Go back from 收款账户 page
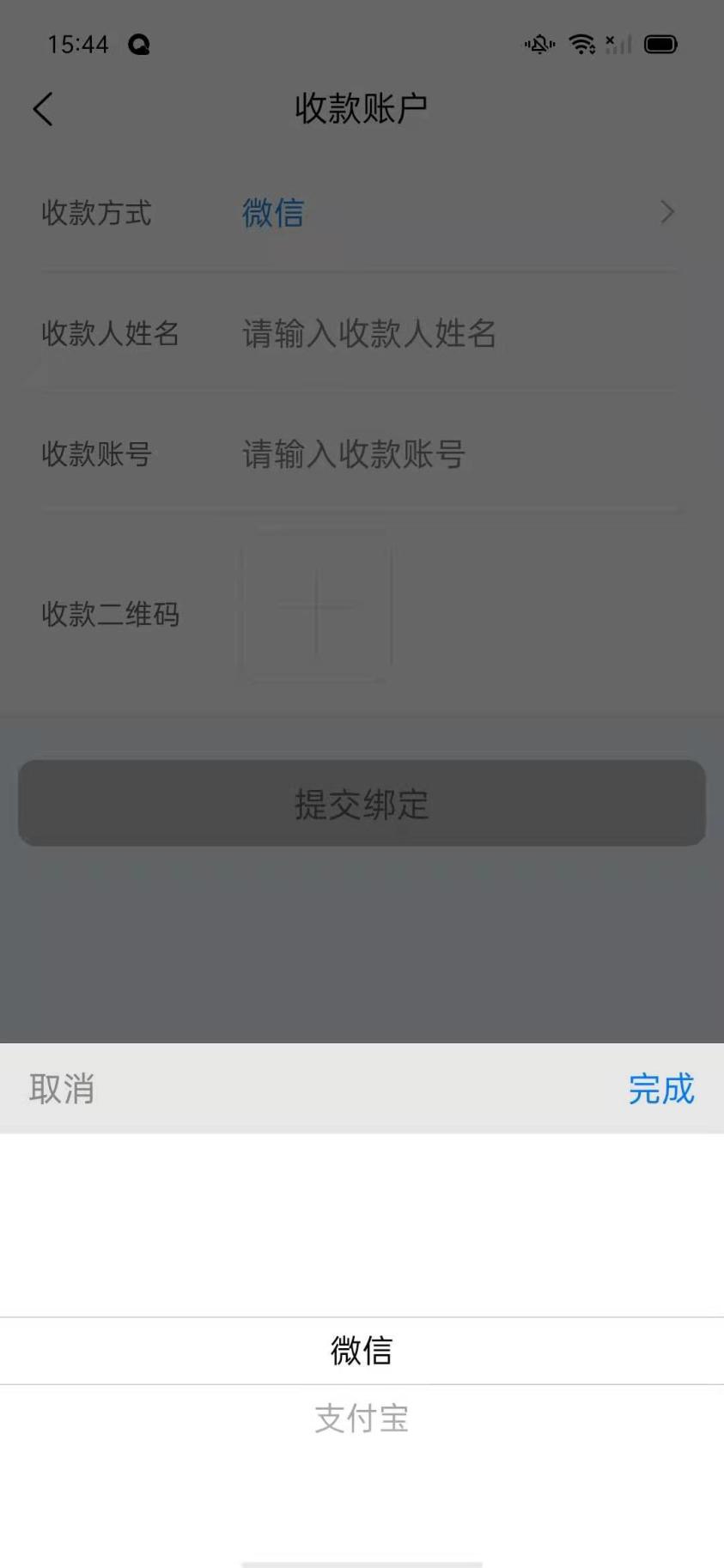Screen dimensions: 724x1568 click(43, 109)
